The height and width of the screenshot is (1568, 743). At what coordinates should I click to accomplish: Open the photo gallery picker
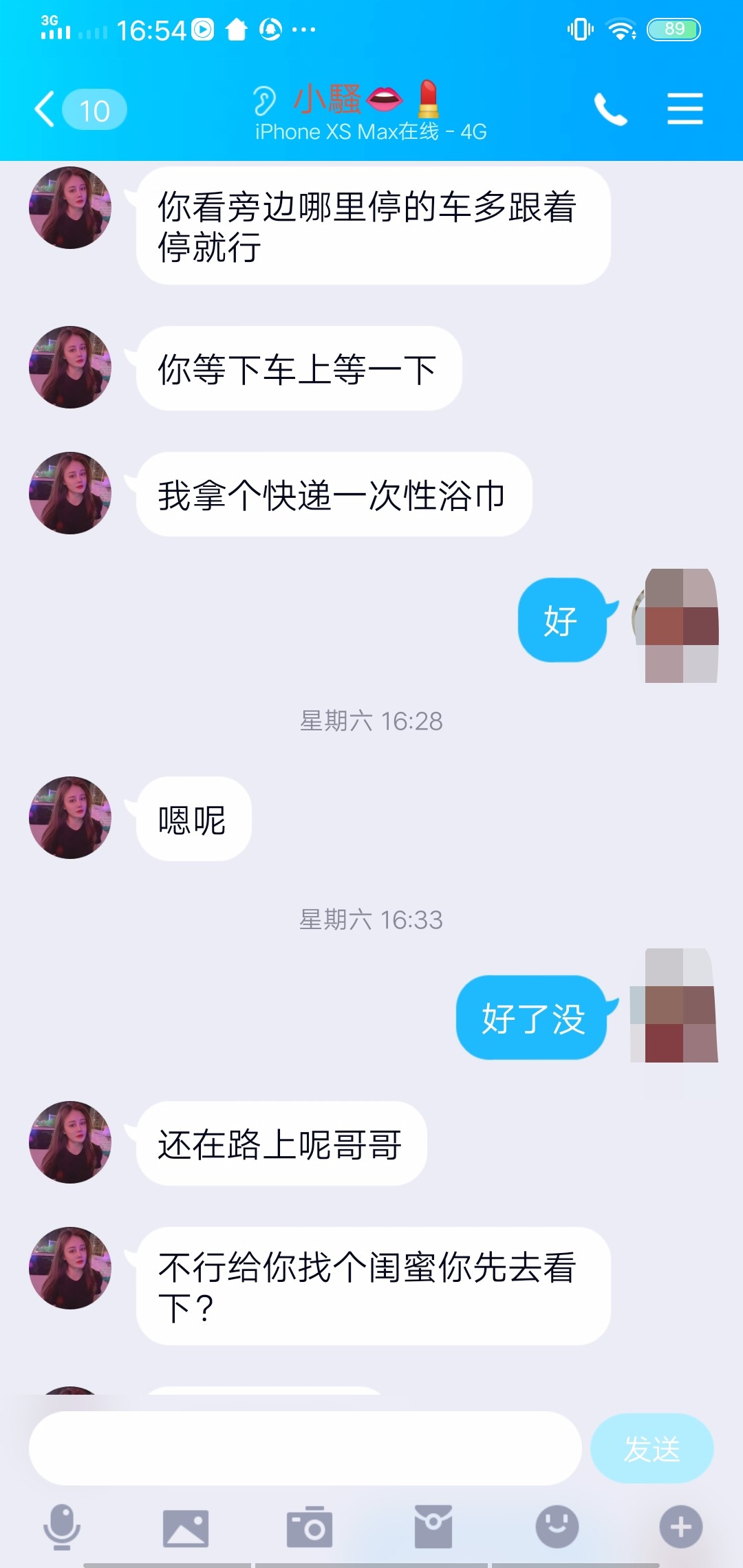coord(186,1527)
